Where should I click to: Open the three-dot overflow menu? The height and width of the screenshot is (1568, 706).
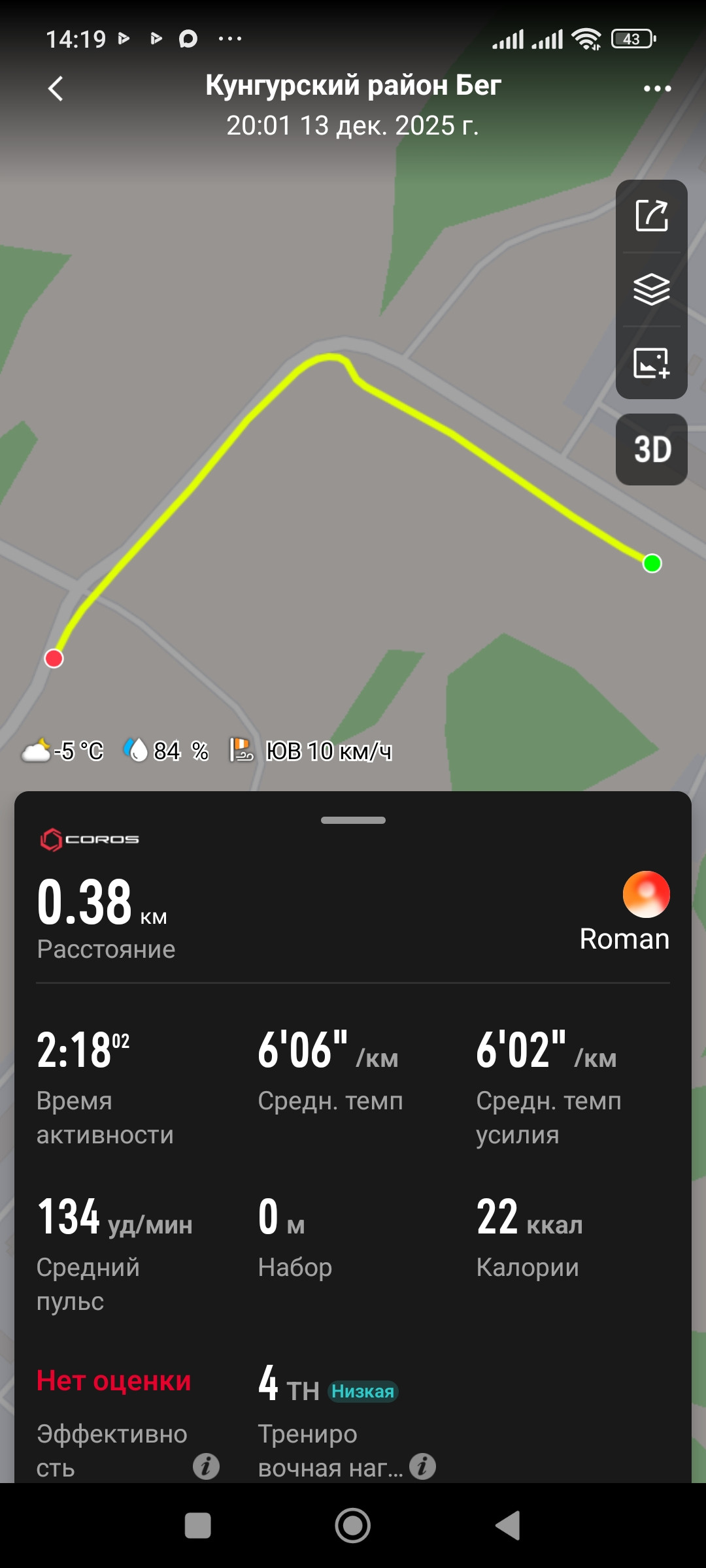(x=657, y=88)
